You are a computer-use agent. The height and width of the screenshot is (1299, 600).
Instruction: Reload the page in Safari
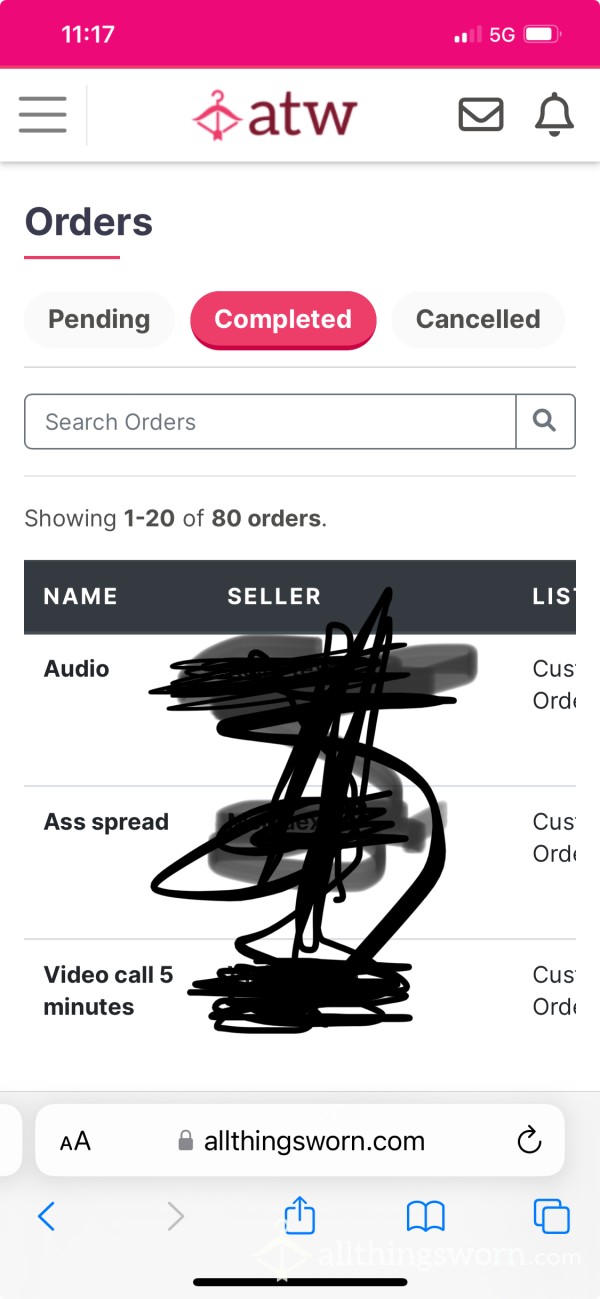(x=529, y=1140)
